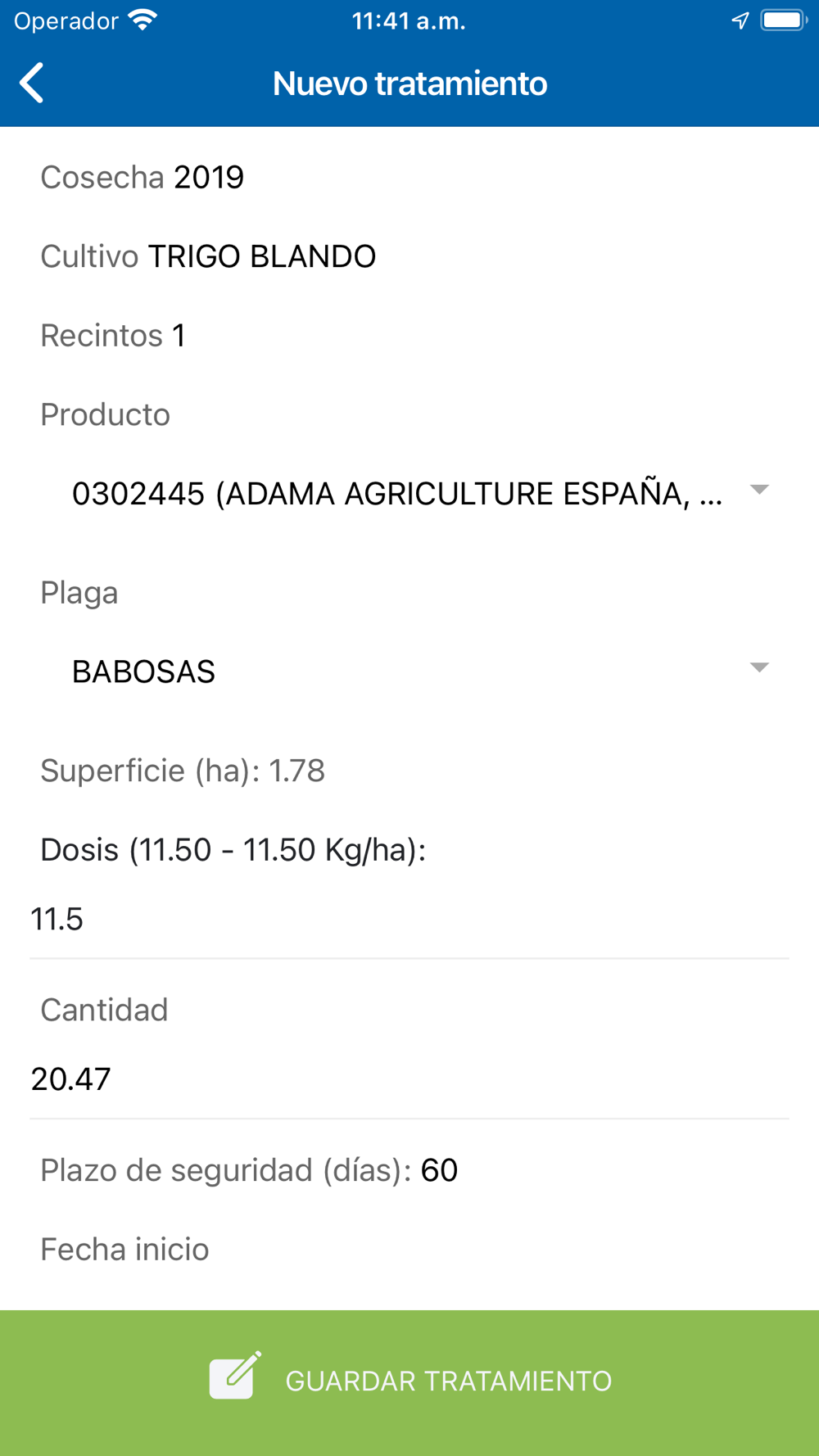Image resolution: width=819 pixels, height=1456 pixels.
Task: Open the Producto dropdown
Action: tap(409, 494)
